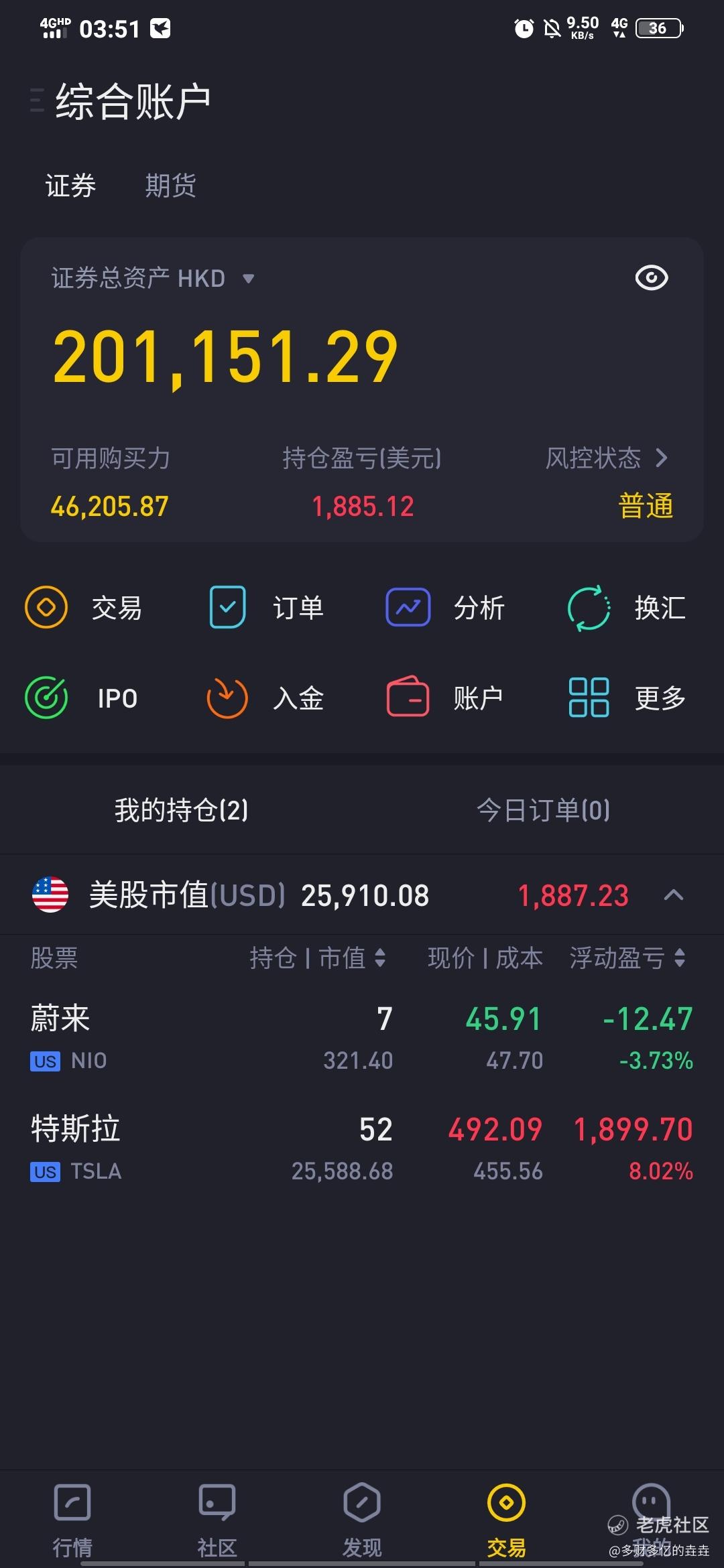Image resolution: width=724 pixels, height=1568 pixels.
Task: Collapse the 美股市值 holdings section
Action: coord(673,895)
